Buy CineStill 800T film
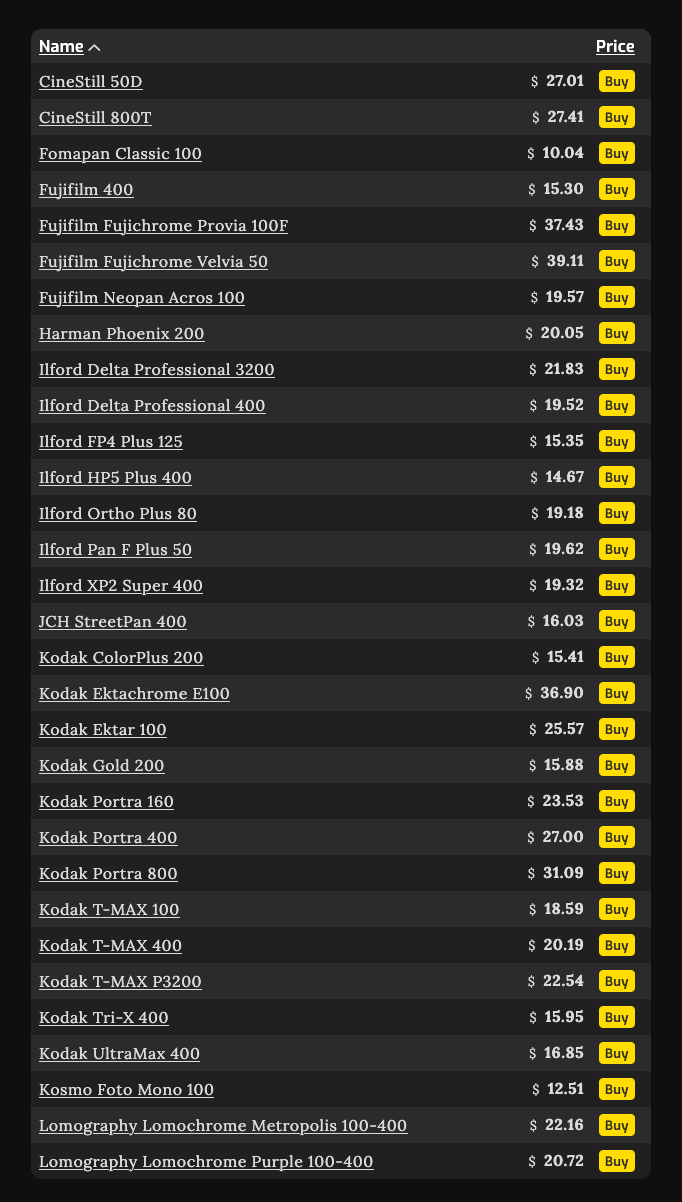 [617, 117]
